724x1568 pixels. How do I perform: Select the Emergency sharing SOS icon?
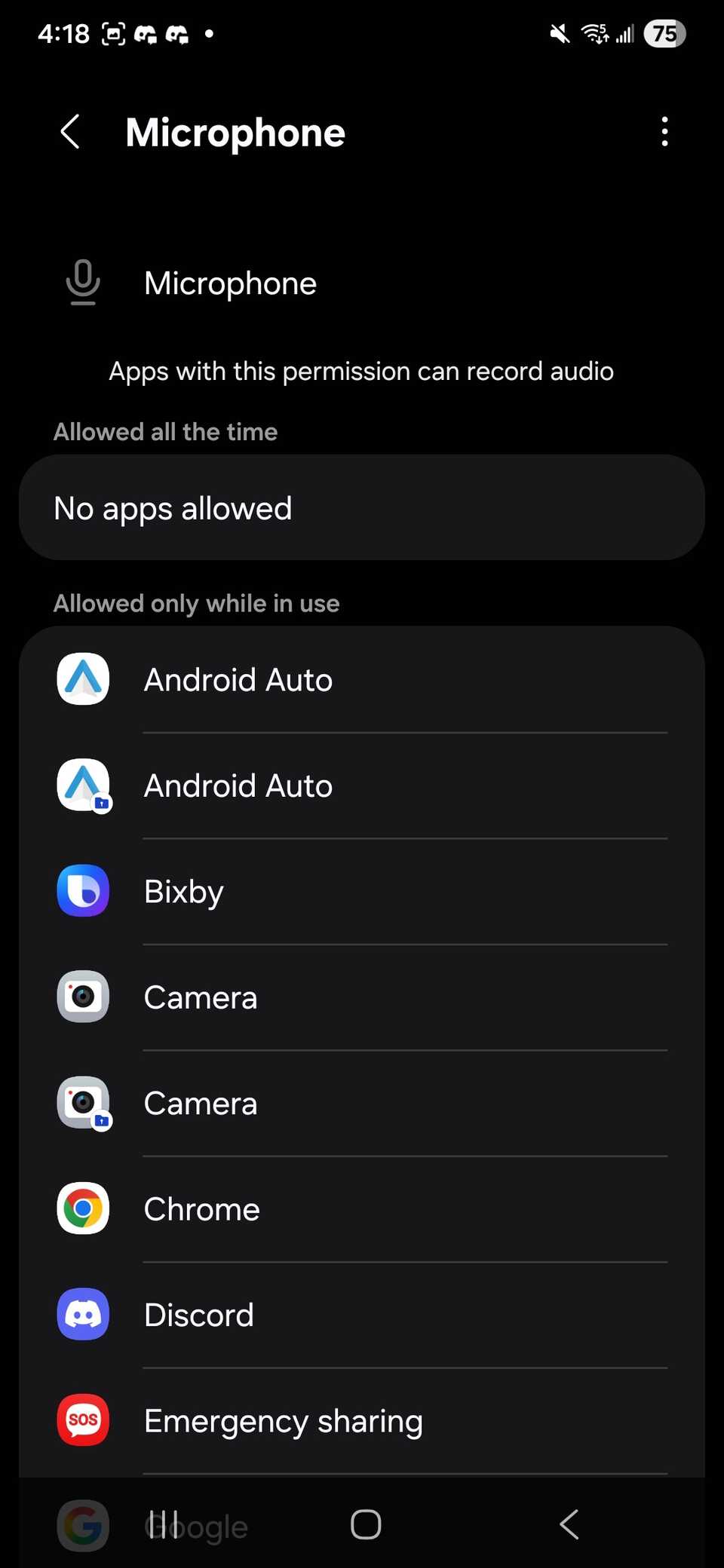pyautogui.click(x=83, y=1420)
